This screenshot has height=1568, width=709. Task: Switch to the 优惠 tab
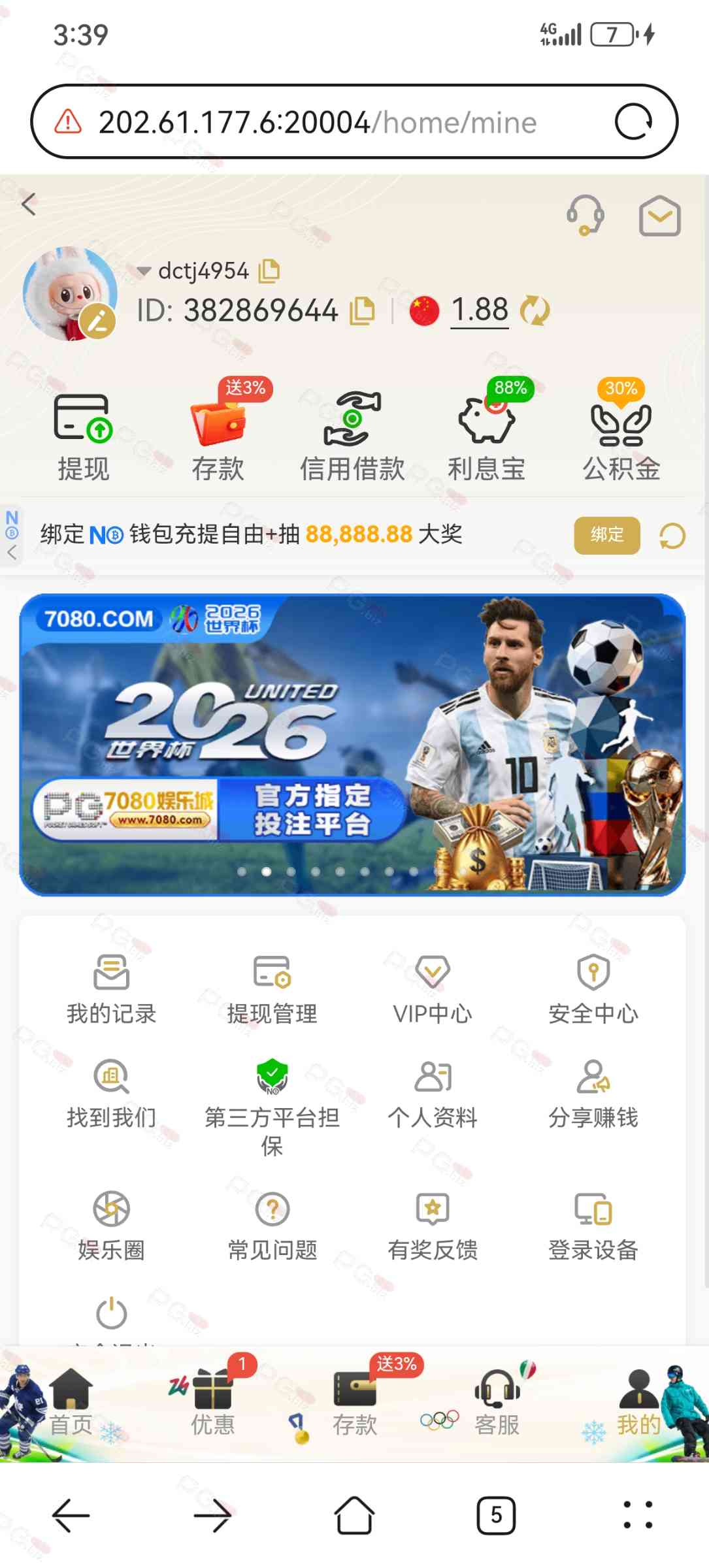pos(213,1403)
